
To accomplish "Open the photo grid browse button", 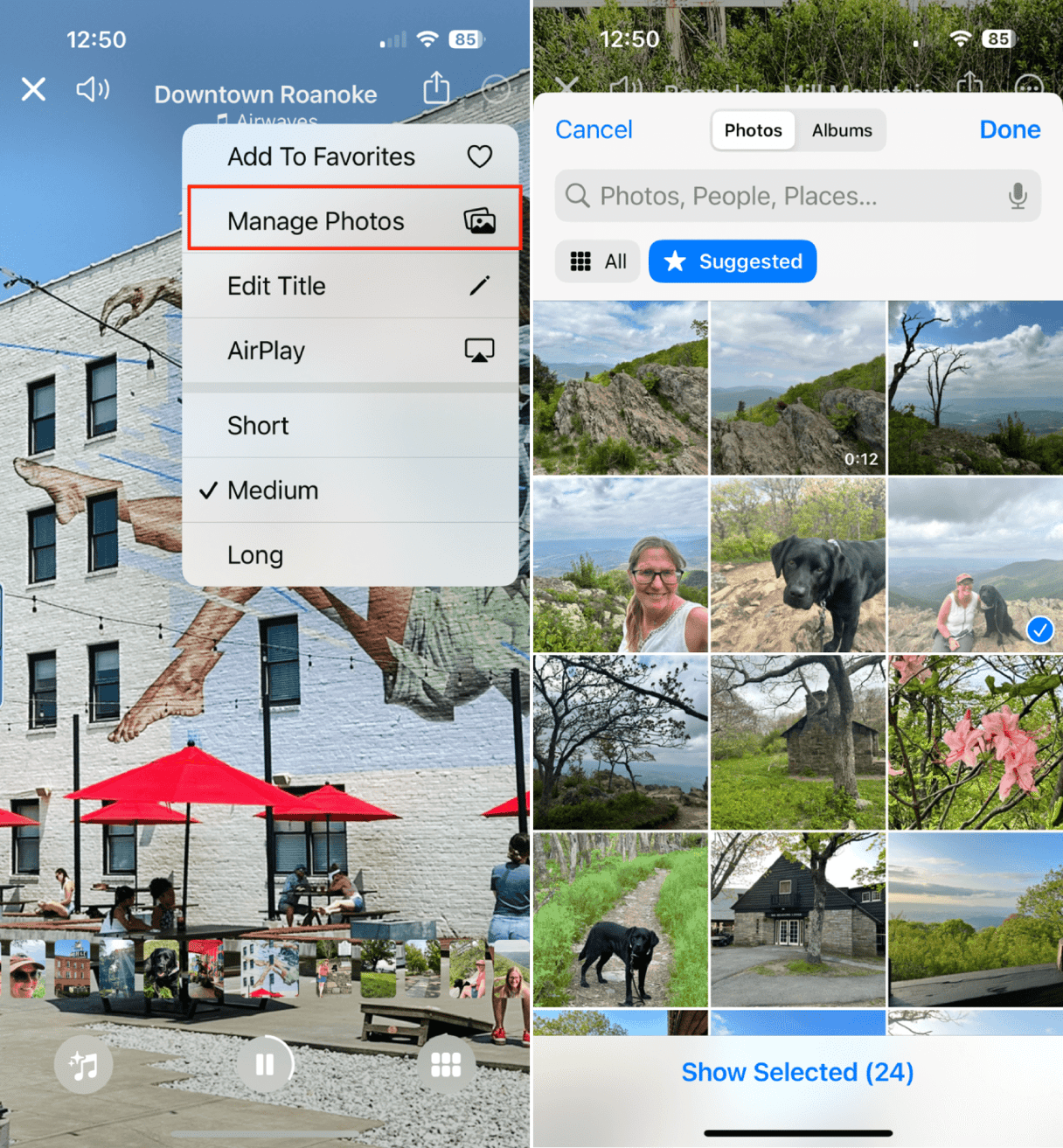I will point(446,1064).
